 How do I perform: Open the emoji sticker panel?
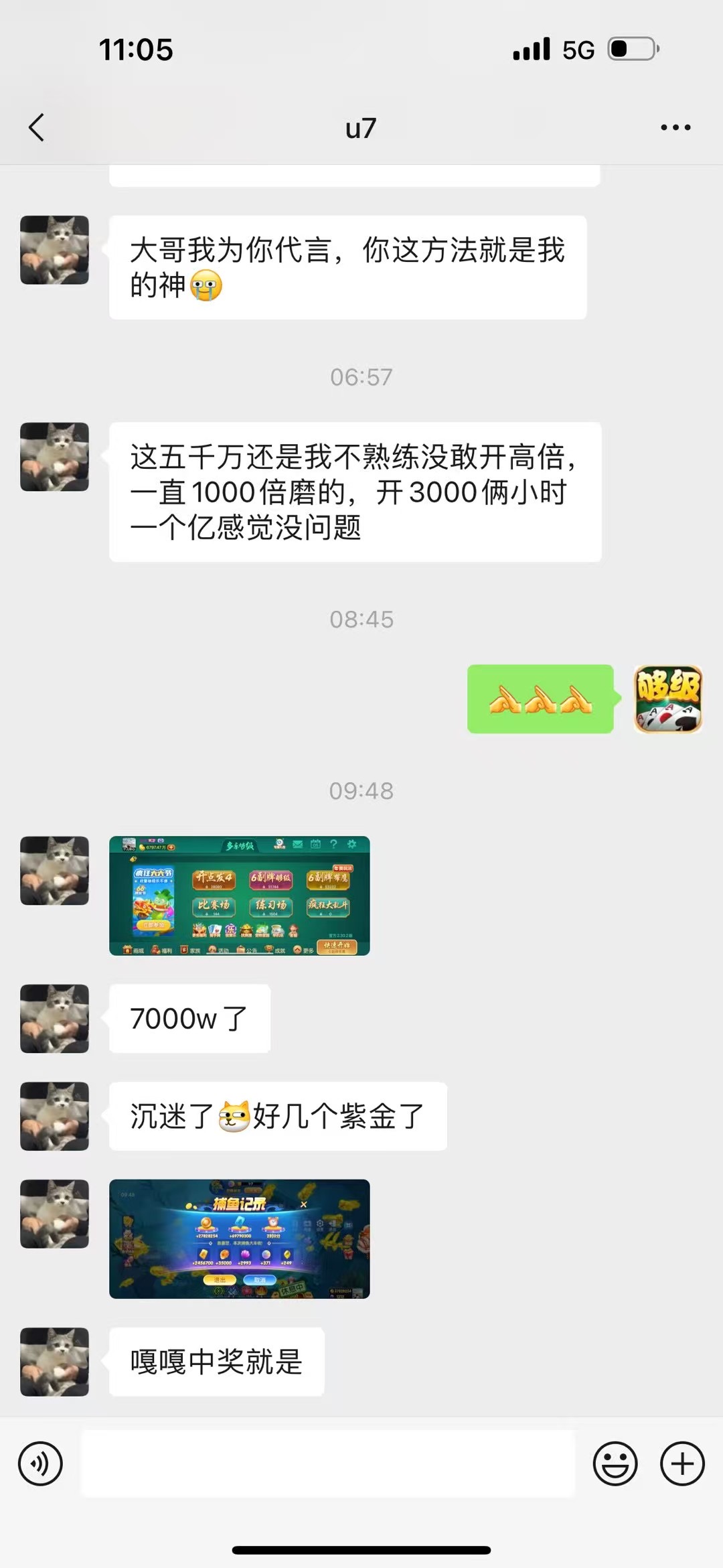[615, 1464]
